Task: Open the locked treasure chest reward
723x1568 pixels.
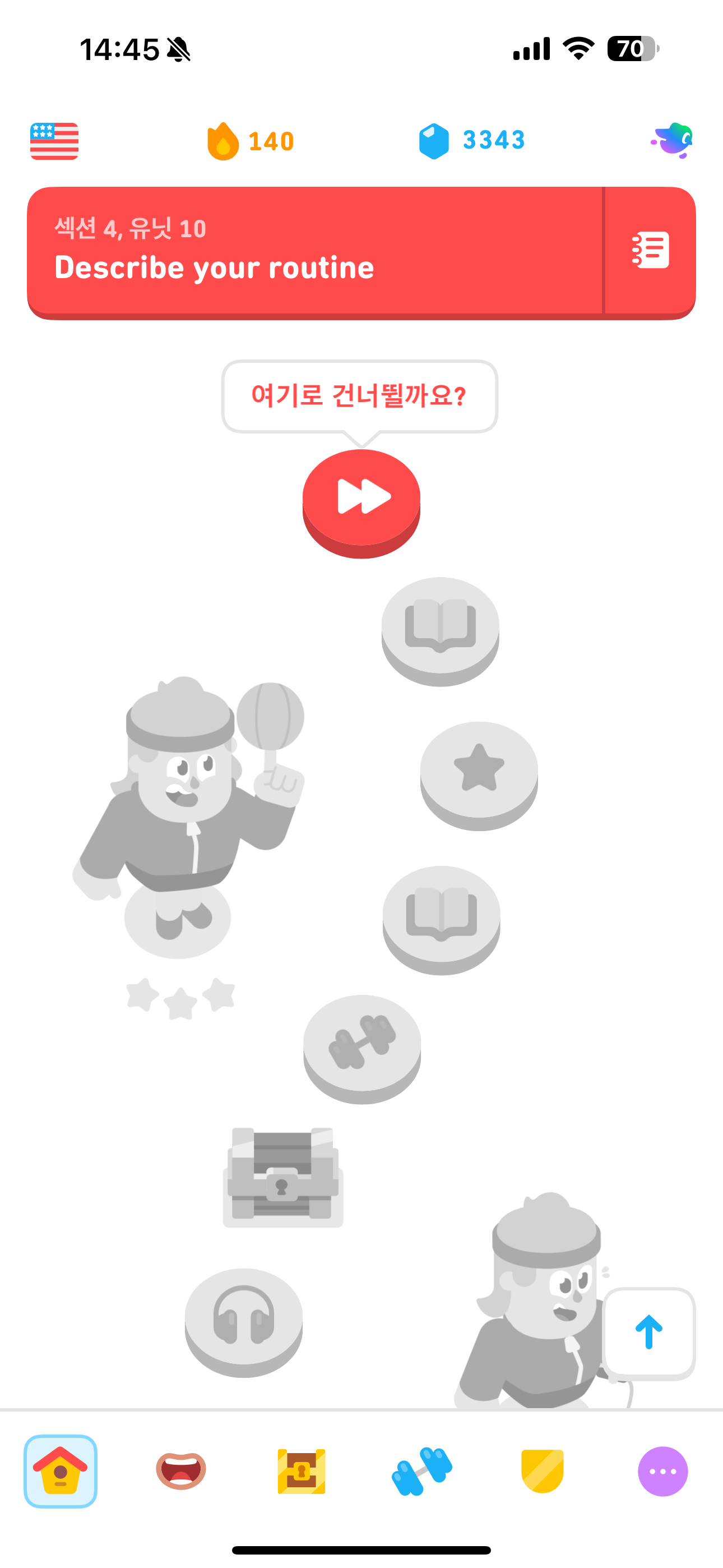Action: click(x=283, y=1176)
